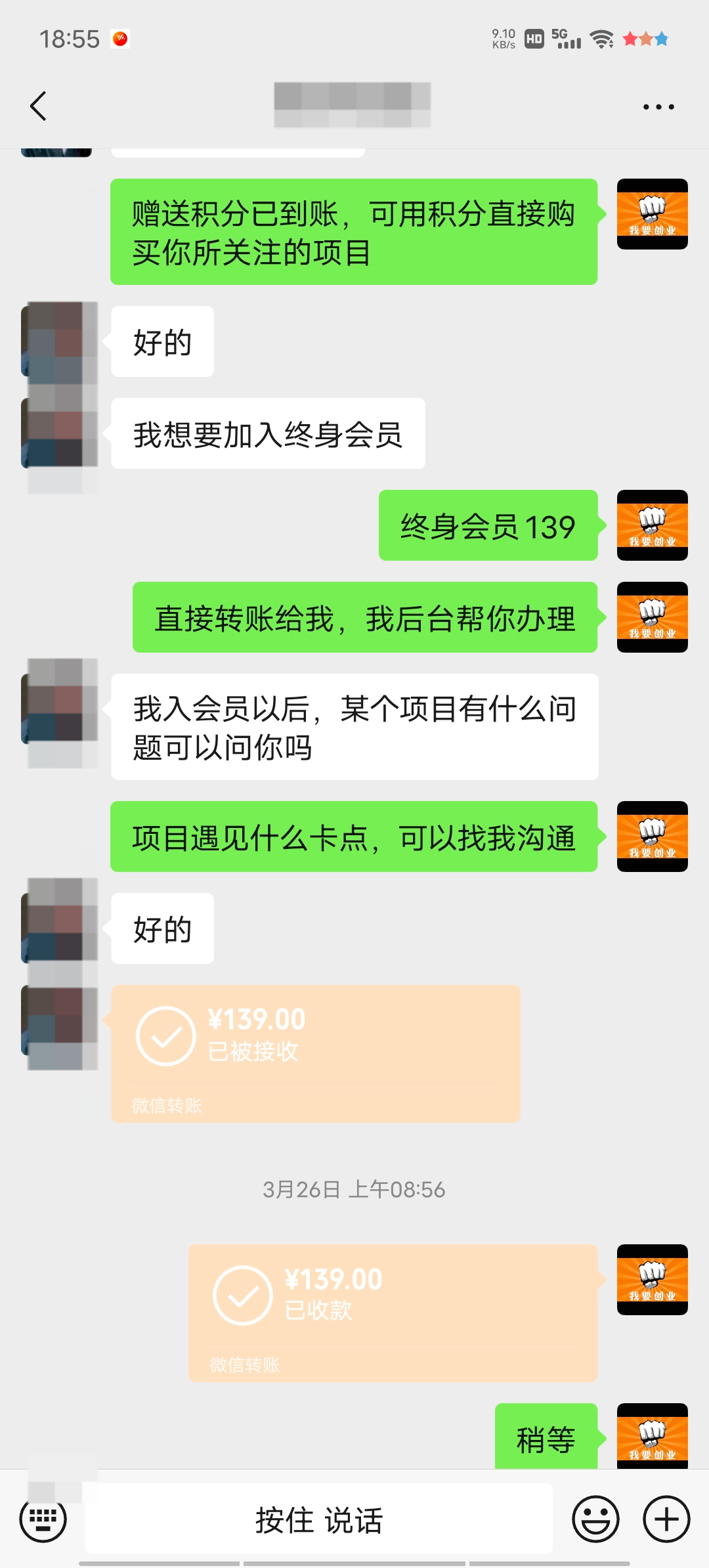Screen dimensions: 709x1568
Task: Tap the 按住 说话 hold-to-talk button
Action: 318,1519
